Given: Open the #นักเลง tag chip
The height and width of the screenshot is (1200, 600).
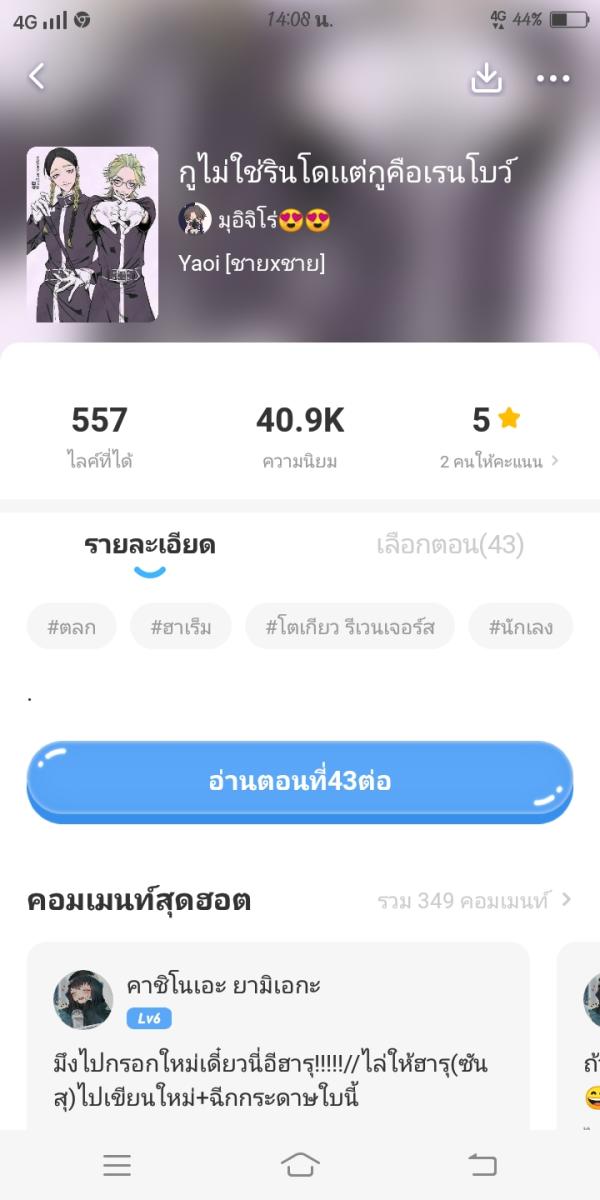Looking at the screenshot, I should [520, 627].
